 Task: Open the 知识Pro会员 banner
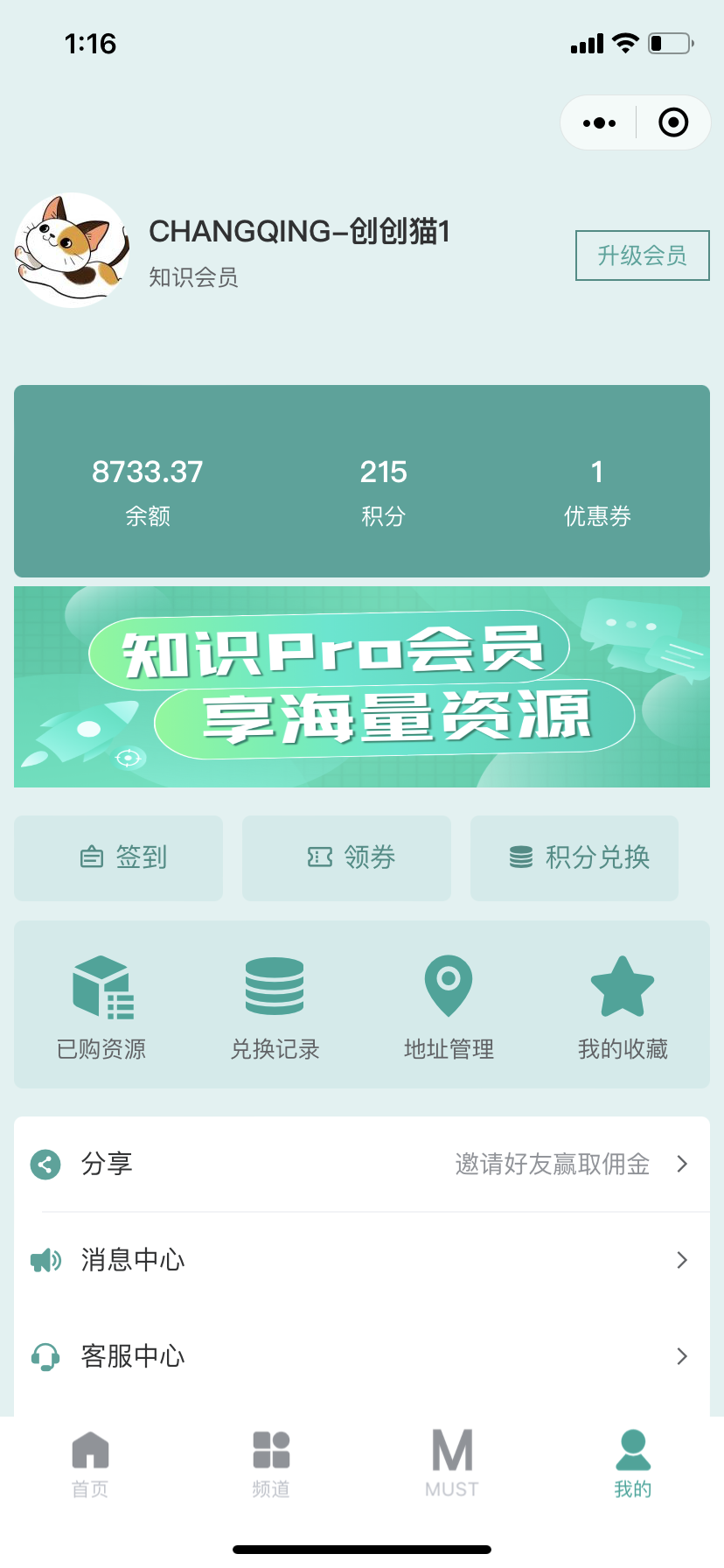[x=362, y=687]
